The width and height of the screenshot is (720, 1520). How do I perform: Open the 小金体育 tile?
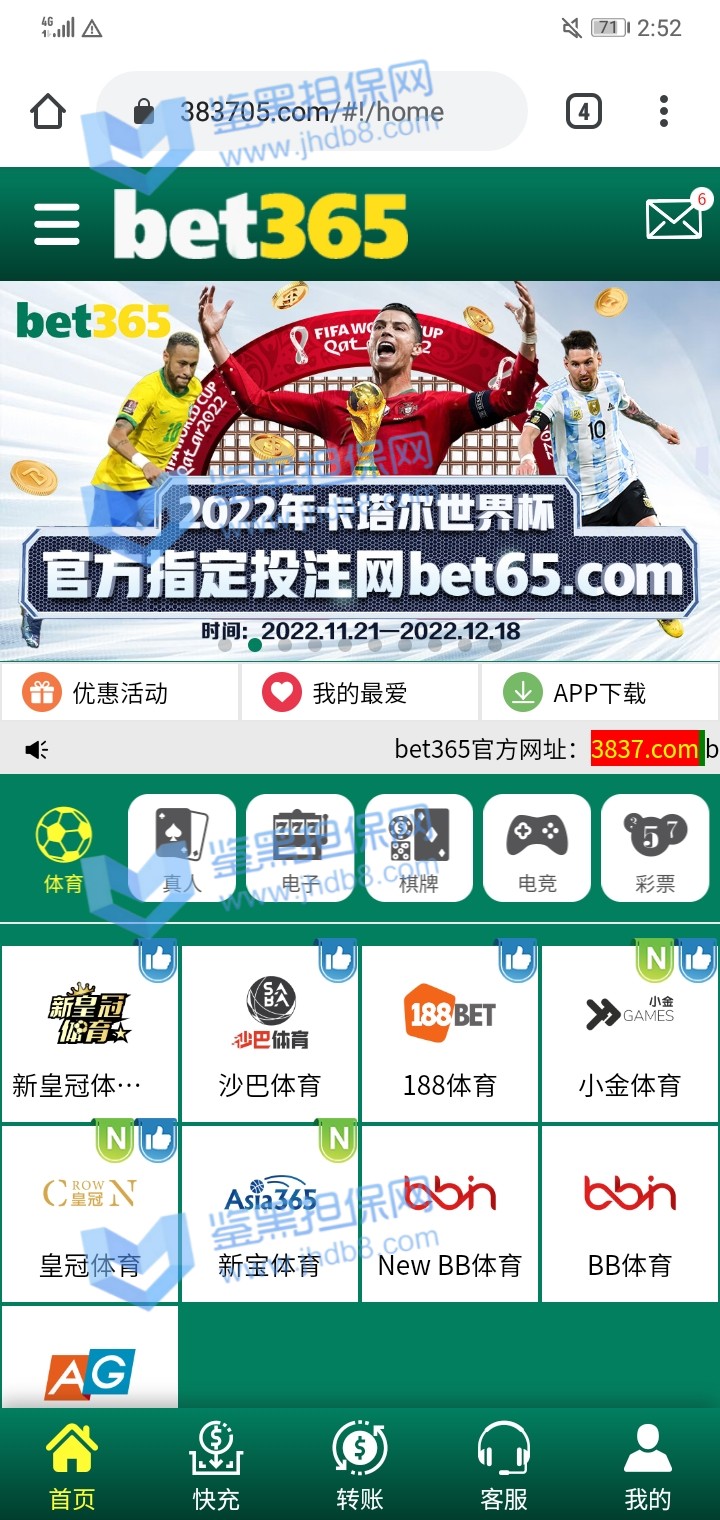[630, 1035]
